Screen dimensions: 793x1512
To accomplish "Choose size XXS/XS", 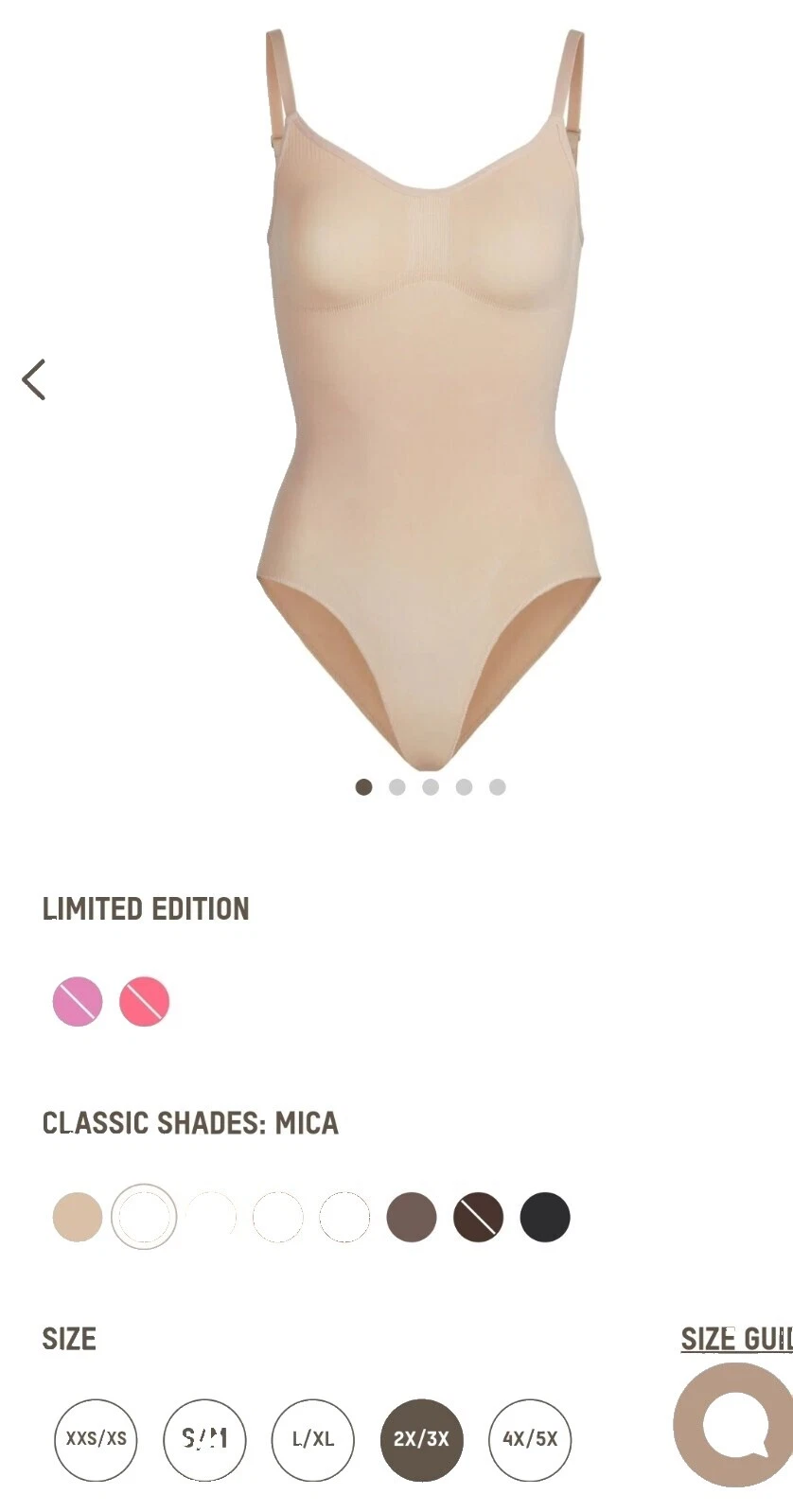I will click(x=97, y=1439).
